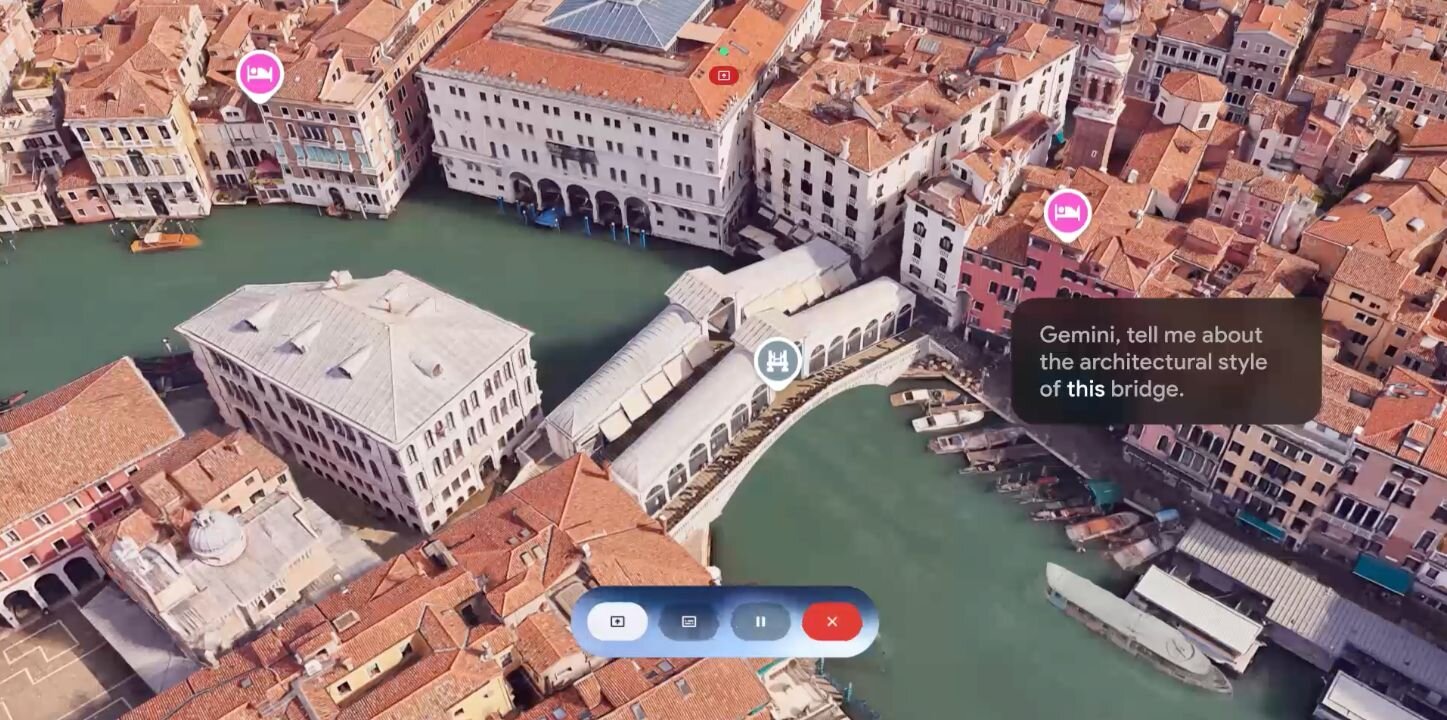Select the hotel pin above the red building
Viewport: 1447px width, 720px height.
coord(1067,212)
